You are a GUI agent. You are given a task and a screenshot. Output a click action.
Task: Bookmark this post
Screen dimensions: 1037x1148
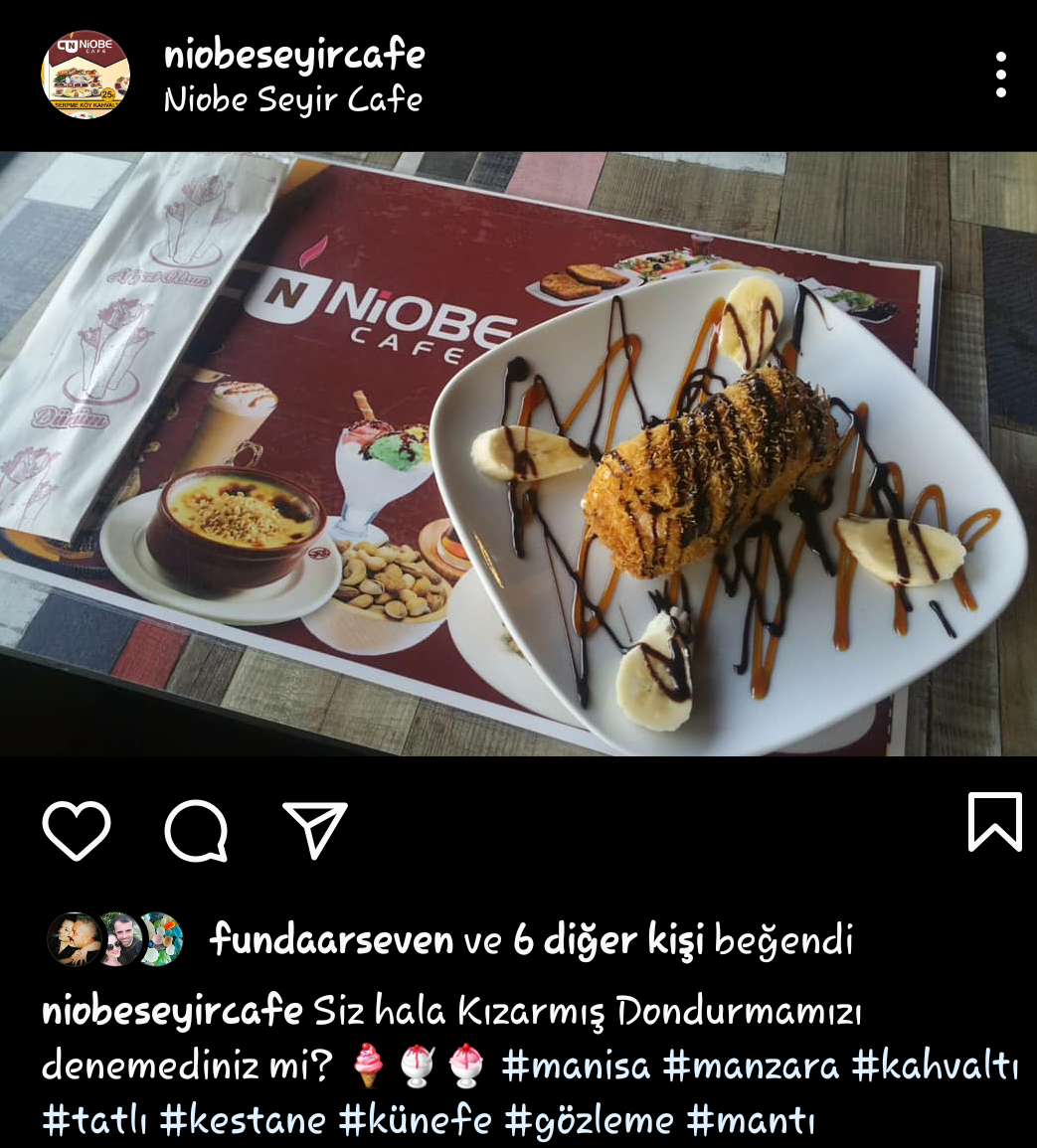[x=994, y=821]
